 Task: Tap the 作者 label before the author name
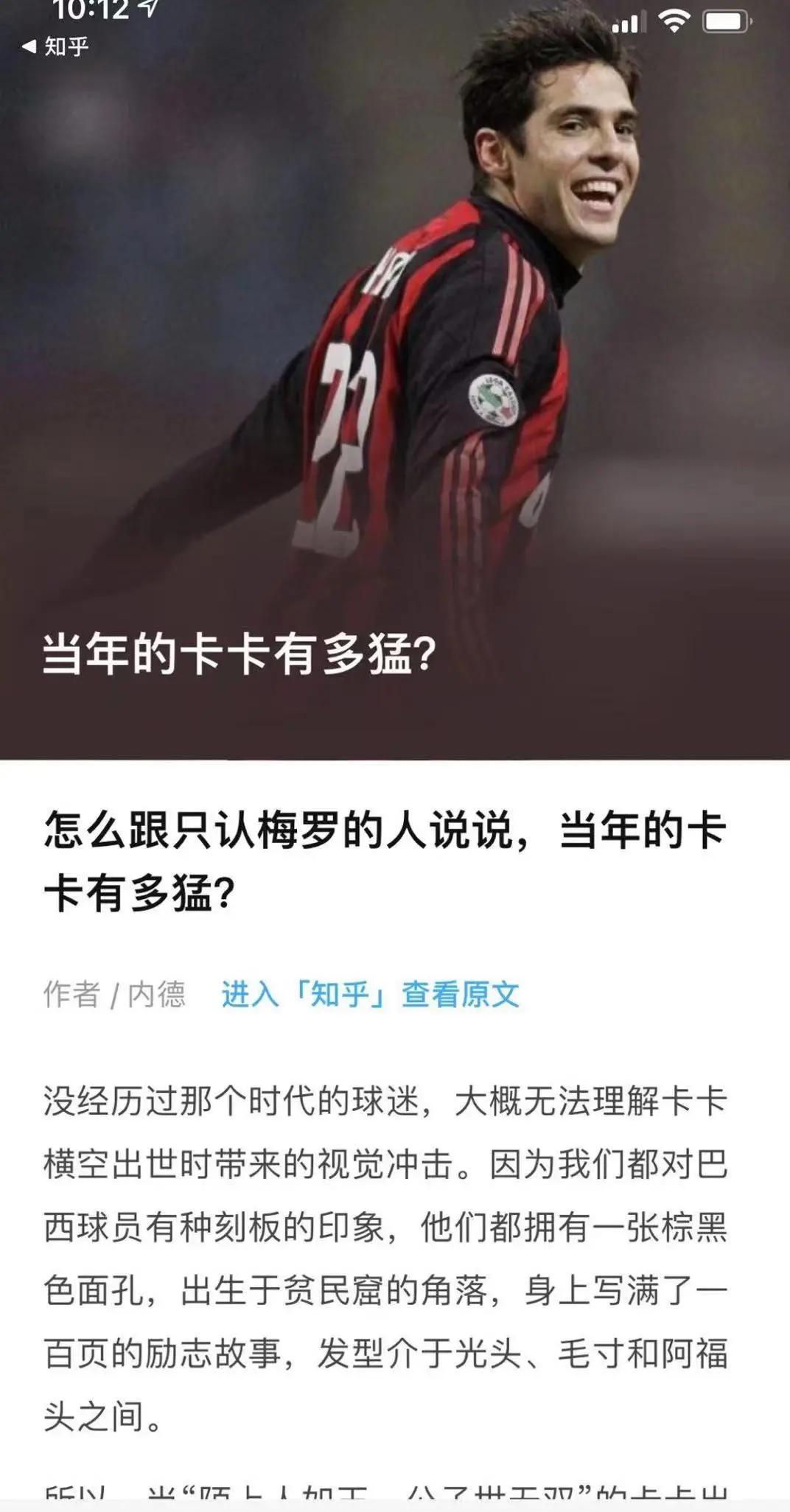click(x=74, y=994)
